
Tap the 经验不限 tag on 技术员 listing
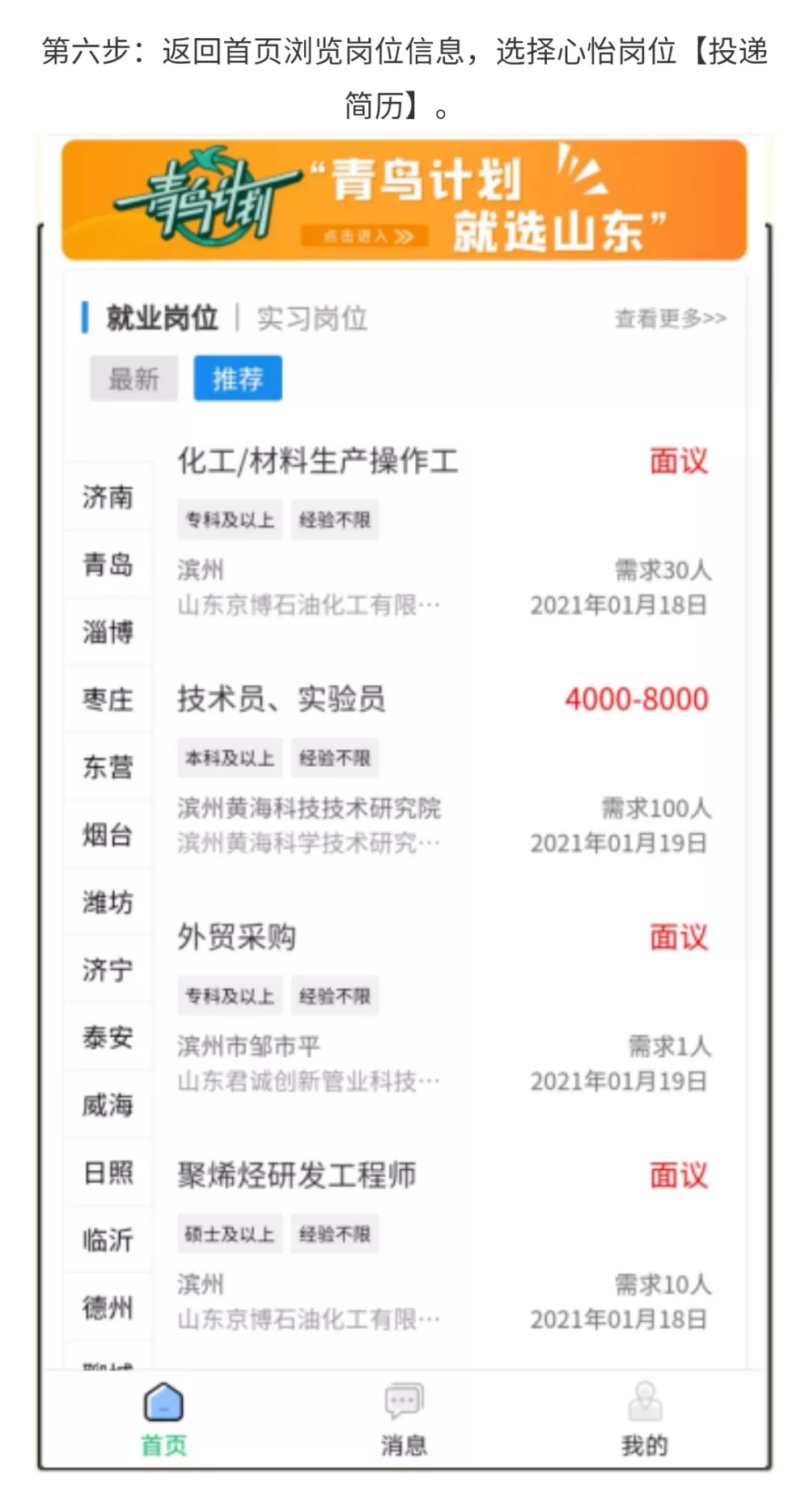pos(337,757)
